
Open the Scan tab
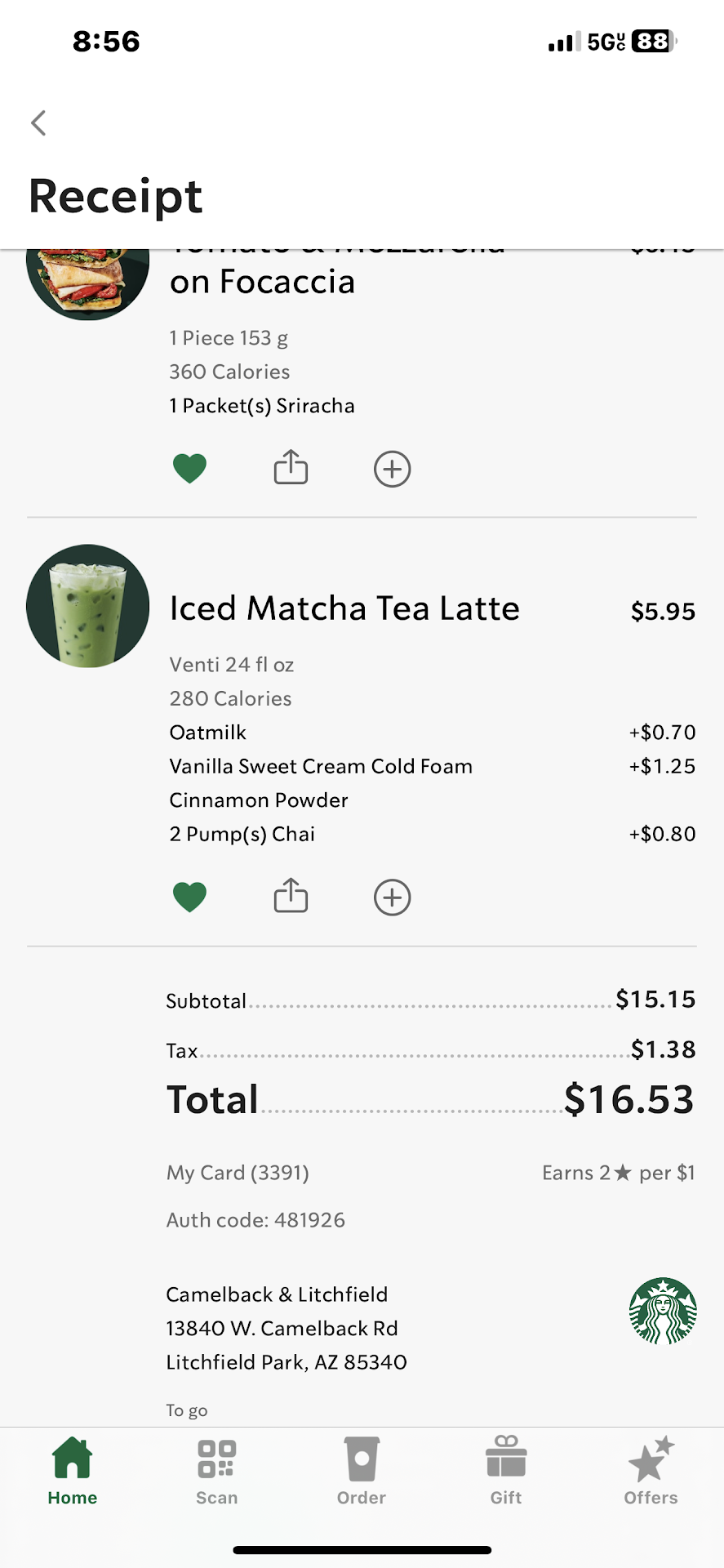(x=217, y=1472)
